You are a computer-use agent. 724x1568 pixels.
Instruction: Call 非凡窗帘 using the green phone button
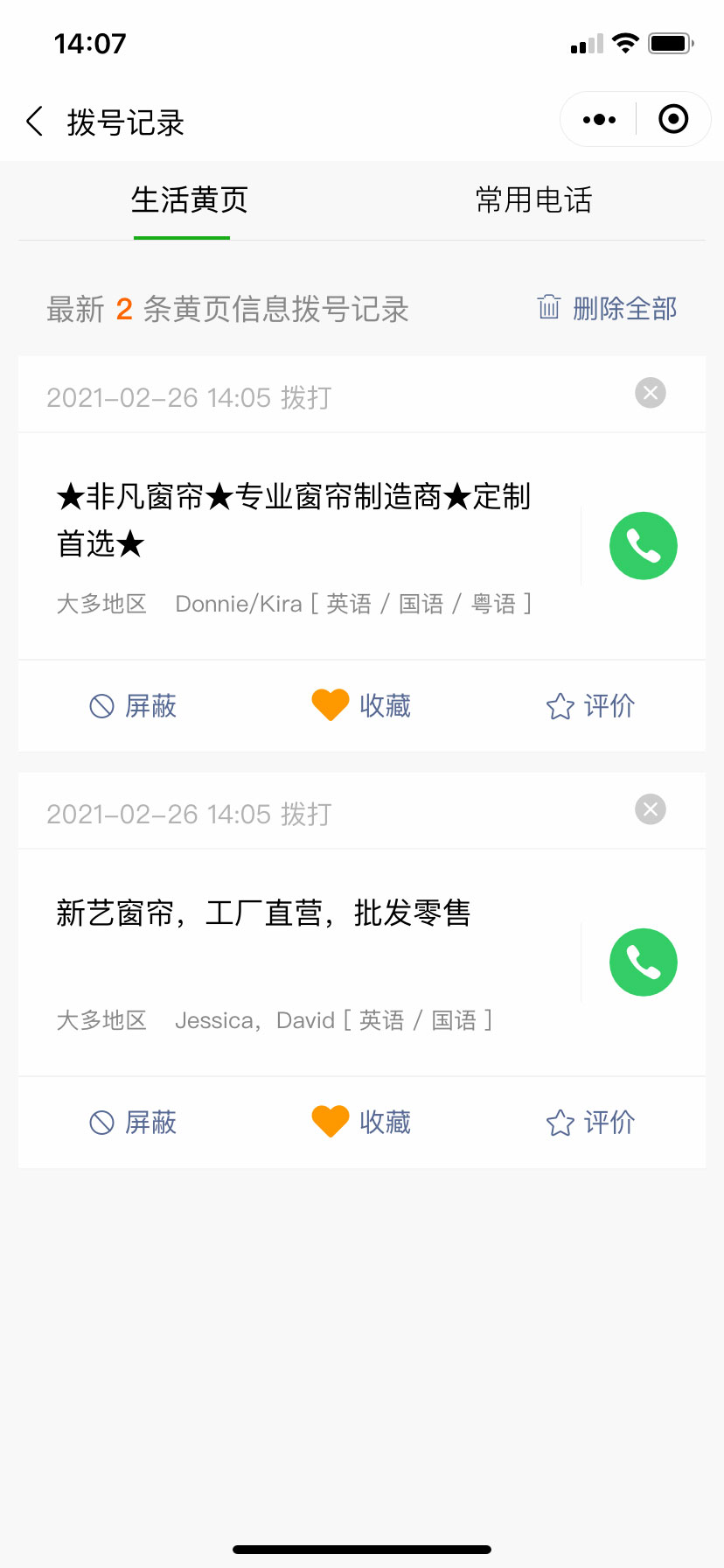pos(643,546)
